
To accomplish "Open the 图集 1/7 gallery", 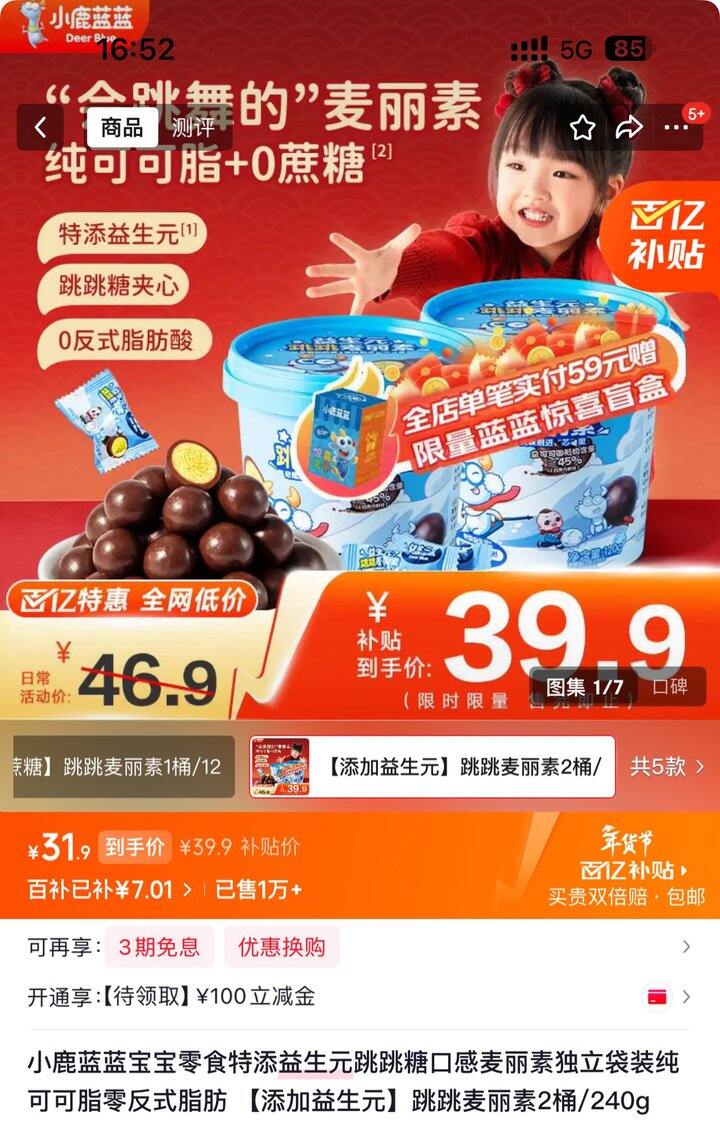I will 585,688.
